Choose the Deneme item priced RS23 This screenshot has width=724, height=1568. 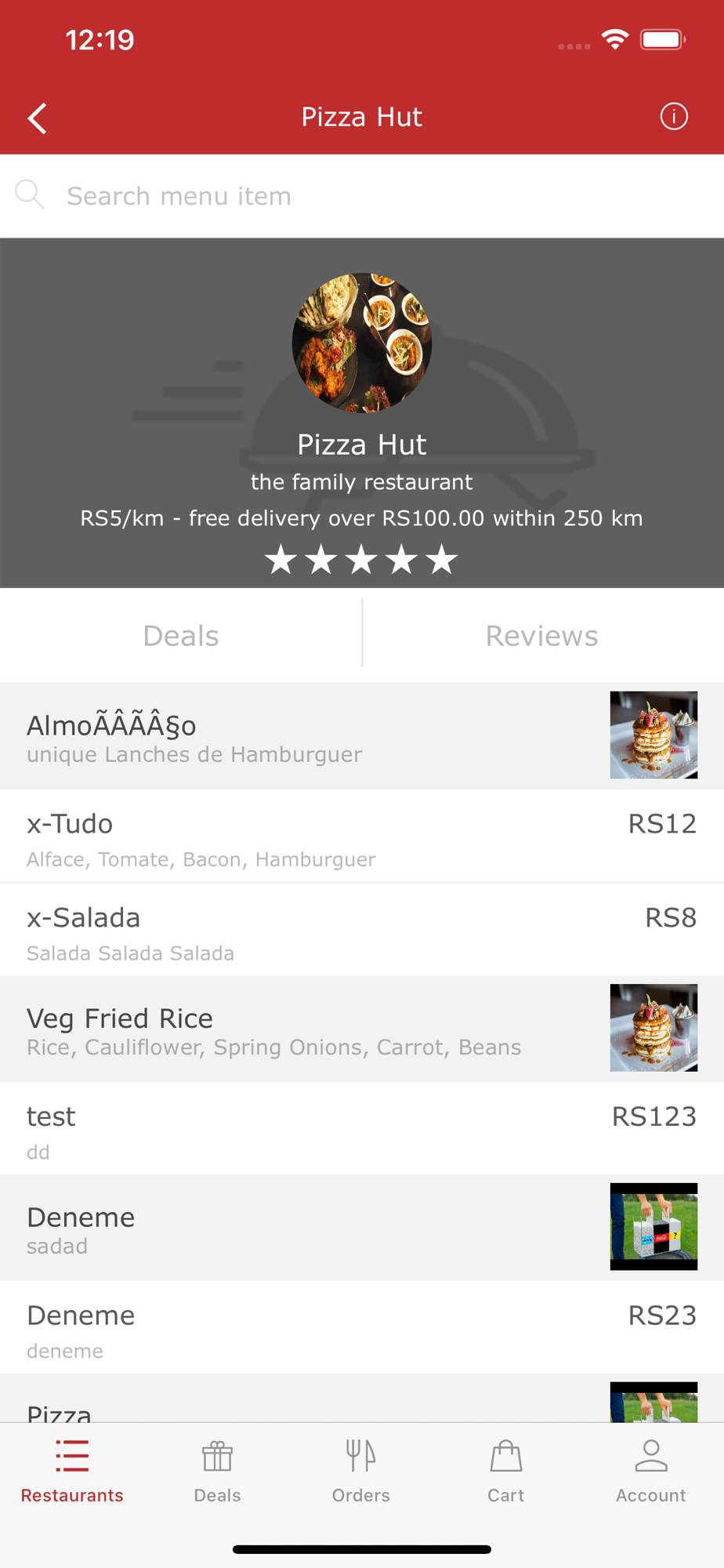click(362, 1328)
